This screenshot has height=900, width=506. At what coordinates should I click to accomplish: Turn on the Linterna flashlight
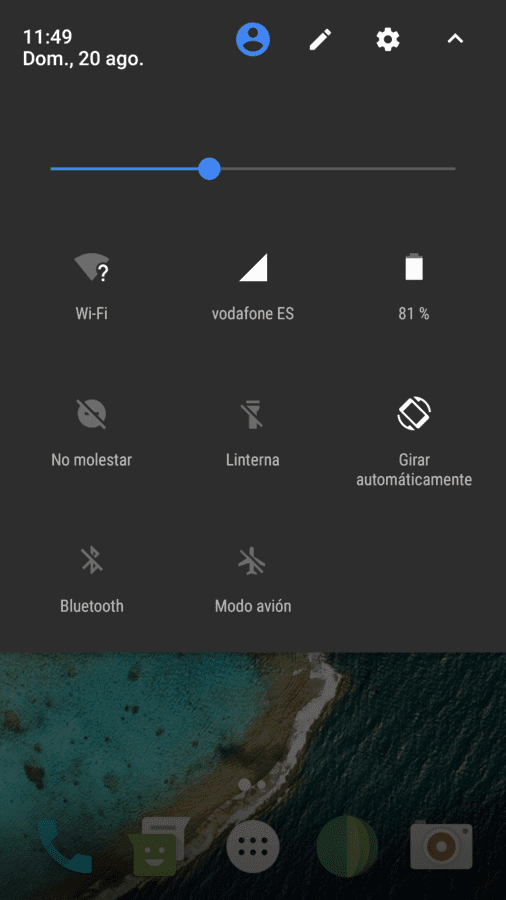click(253, 432)
